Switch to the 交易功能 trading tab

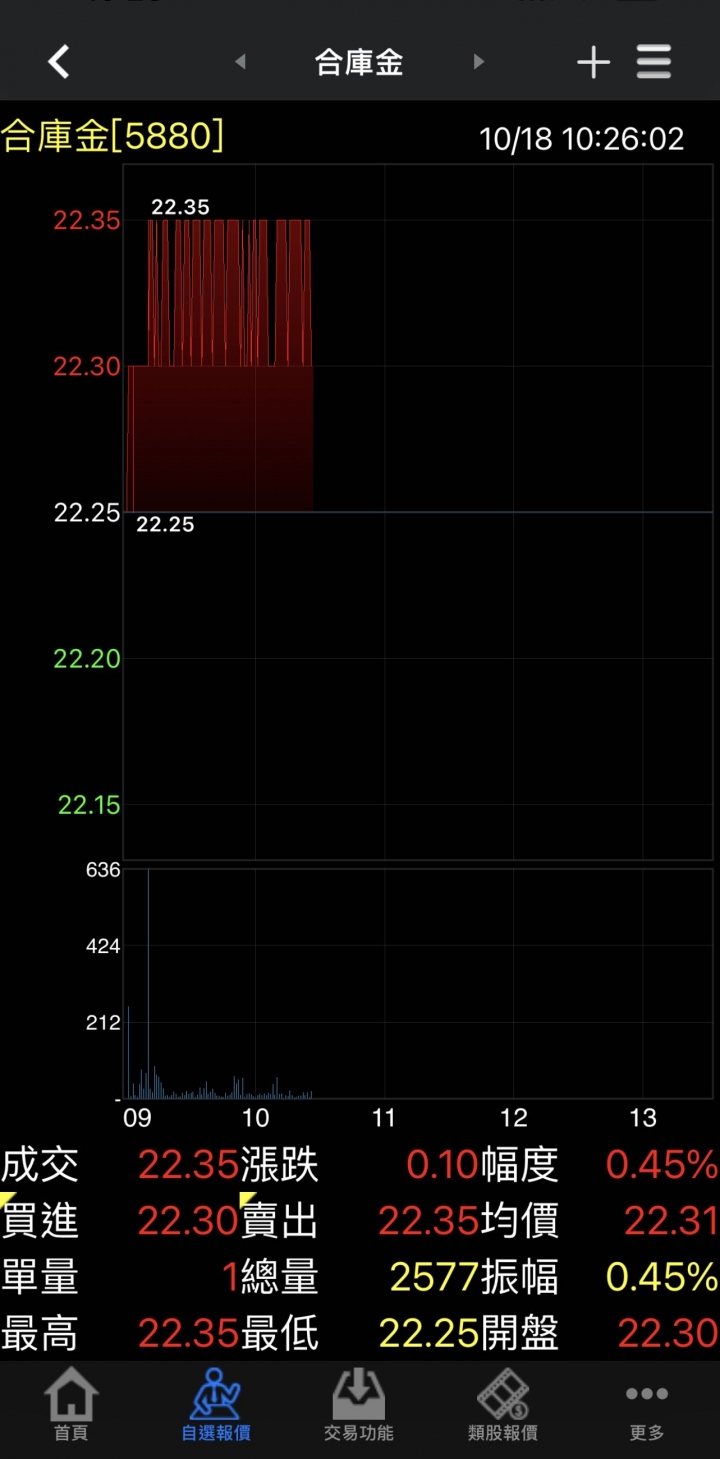358,1406
